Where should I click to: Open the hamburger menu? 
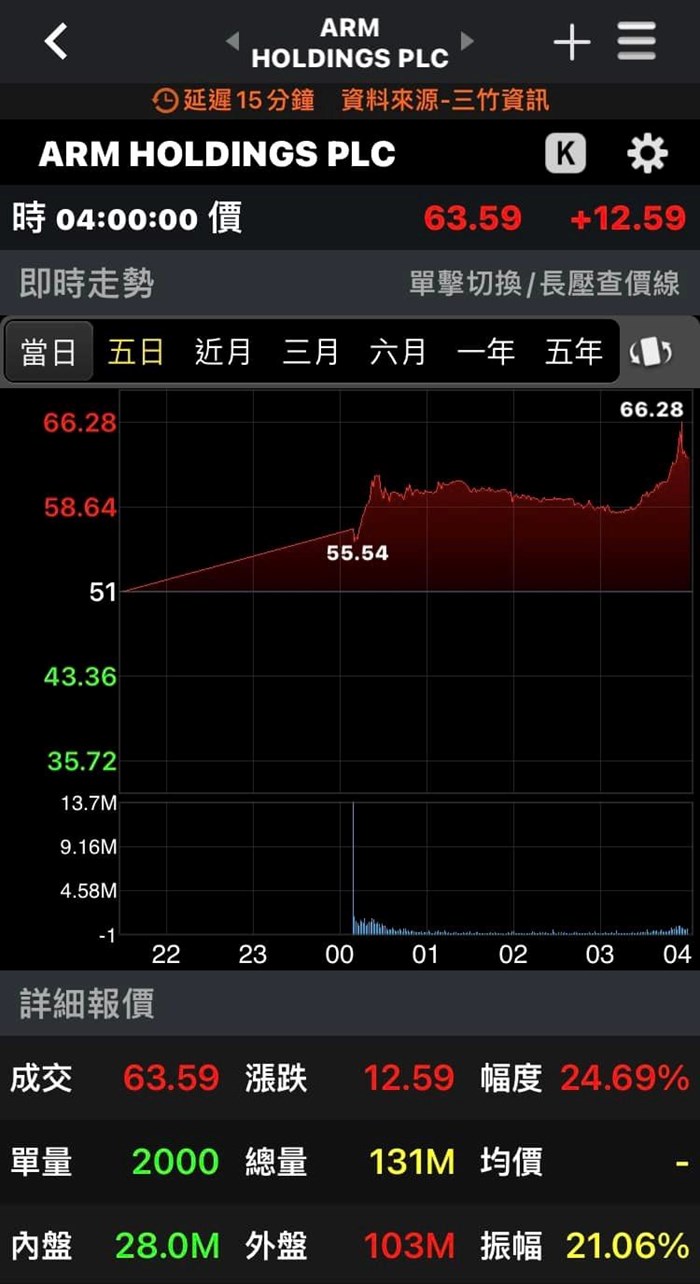[x=637, y=42]
